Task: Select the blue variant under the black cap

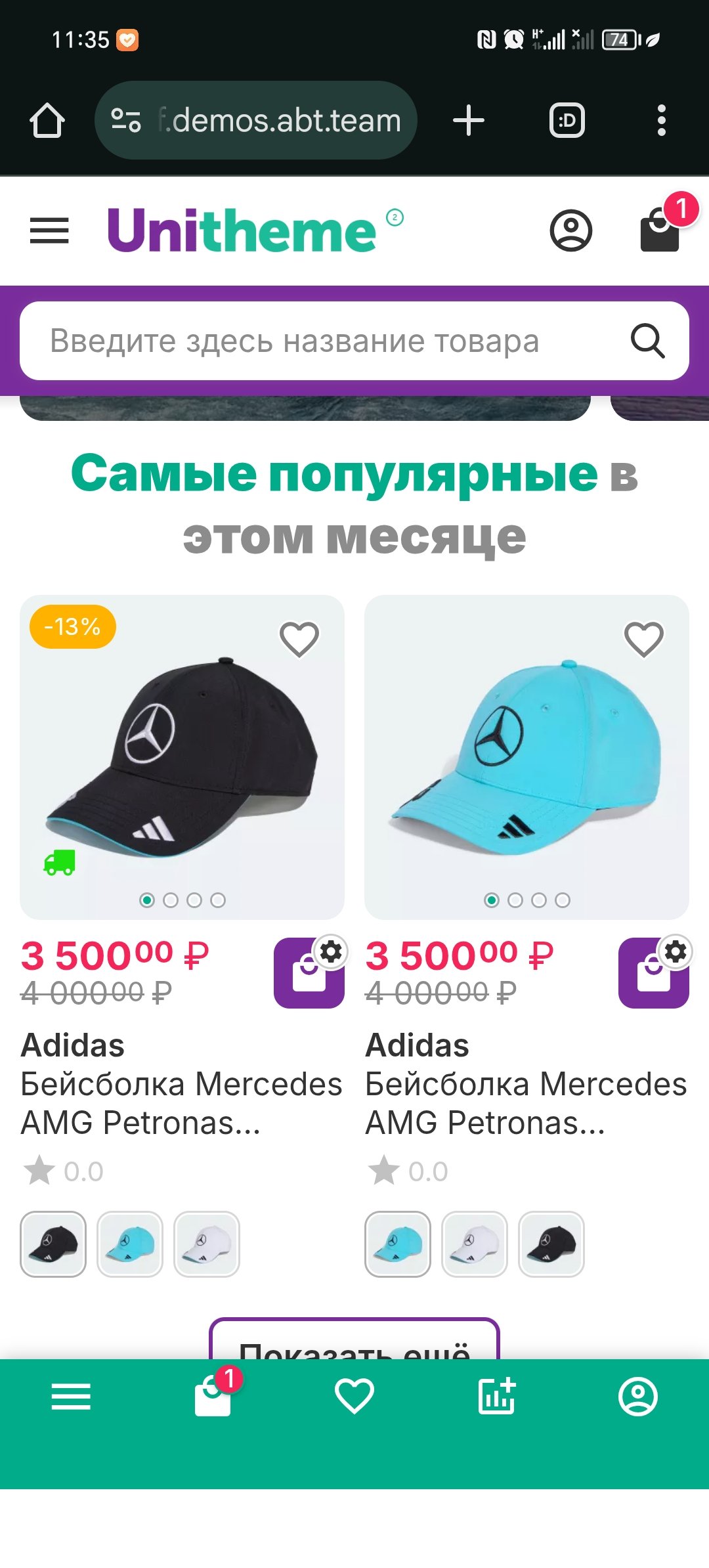Action: pyautogui.click(x=130, y=1244)
